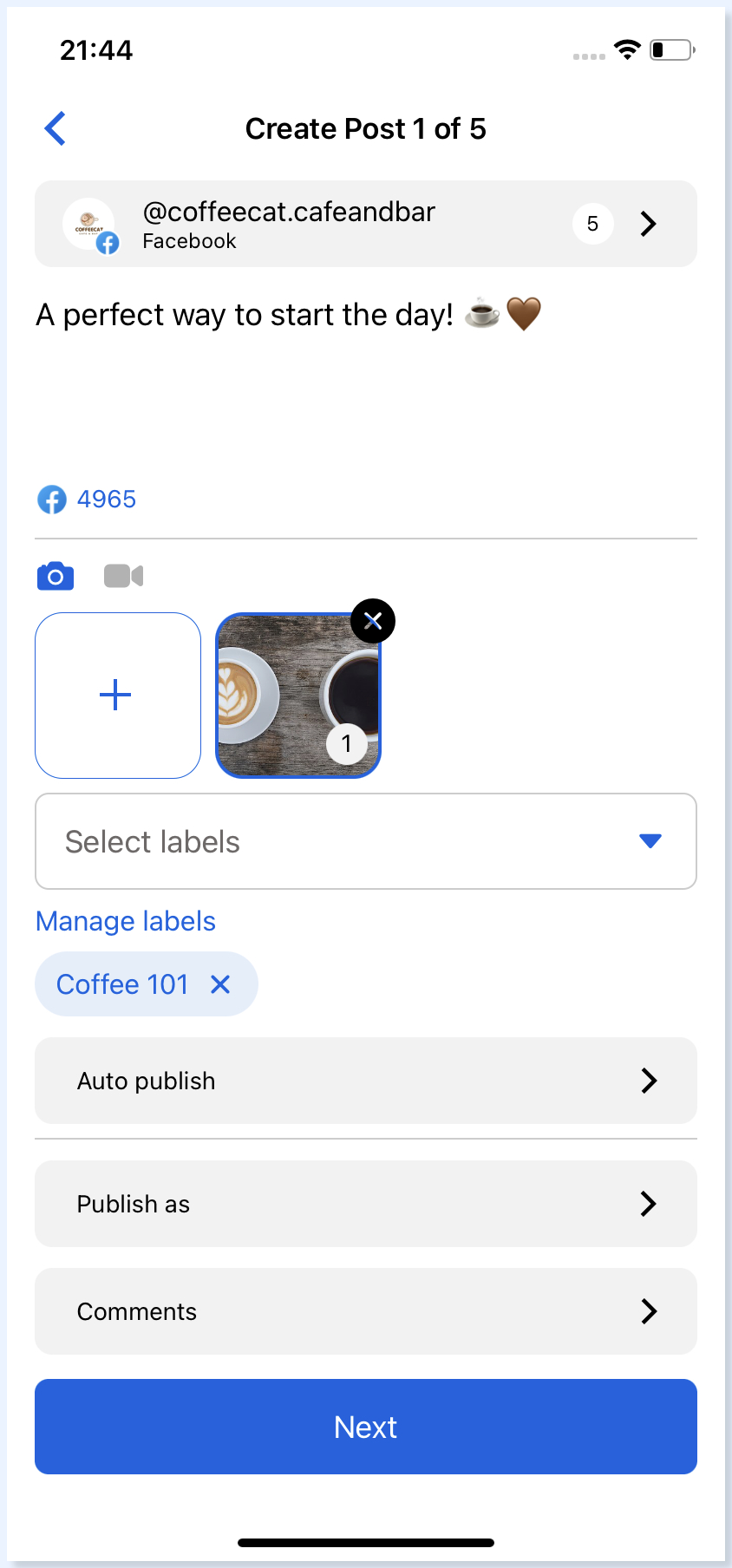The height and width of the screenshot is (1568, 732).
Task: Tap the camera icon to add photo
Action: point(56,576)
